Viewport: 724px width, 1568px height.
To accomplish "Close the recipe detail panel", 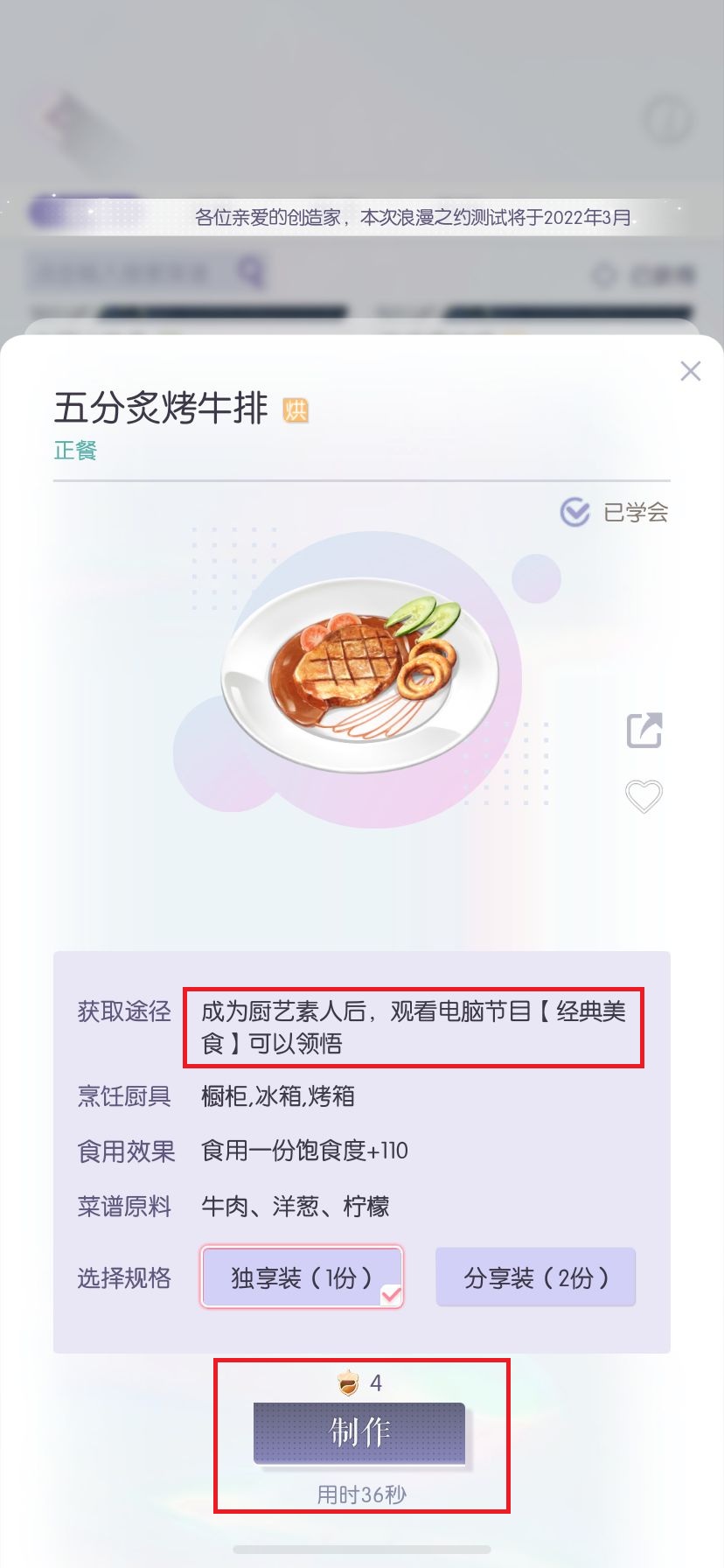I will pyautogui.click(x=690, y=371).
